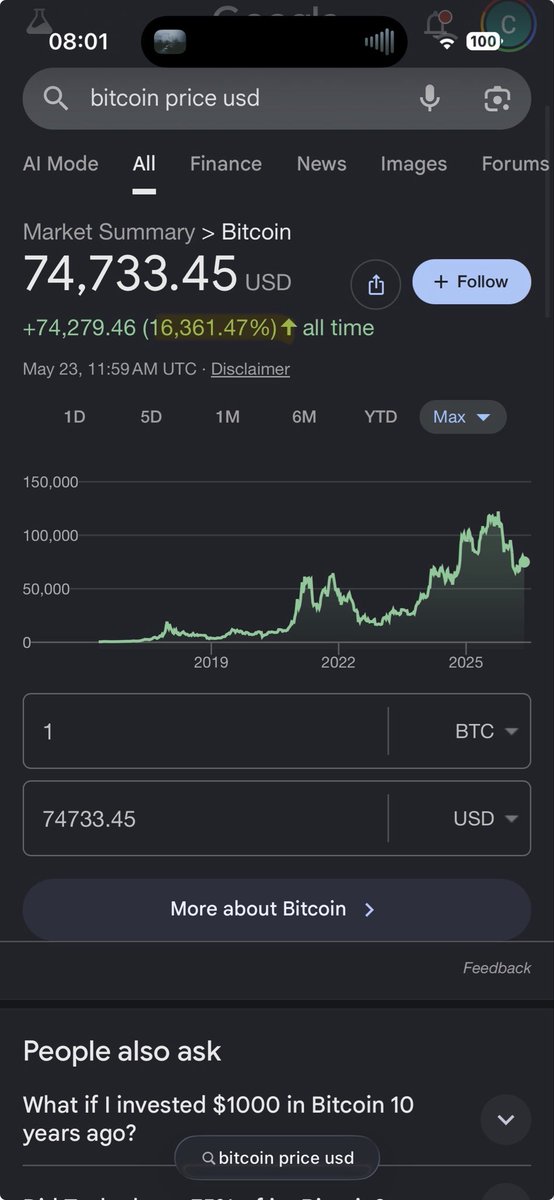Open the Disclaimer link

(250, 369)
